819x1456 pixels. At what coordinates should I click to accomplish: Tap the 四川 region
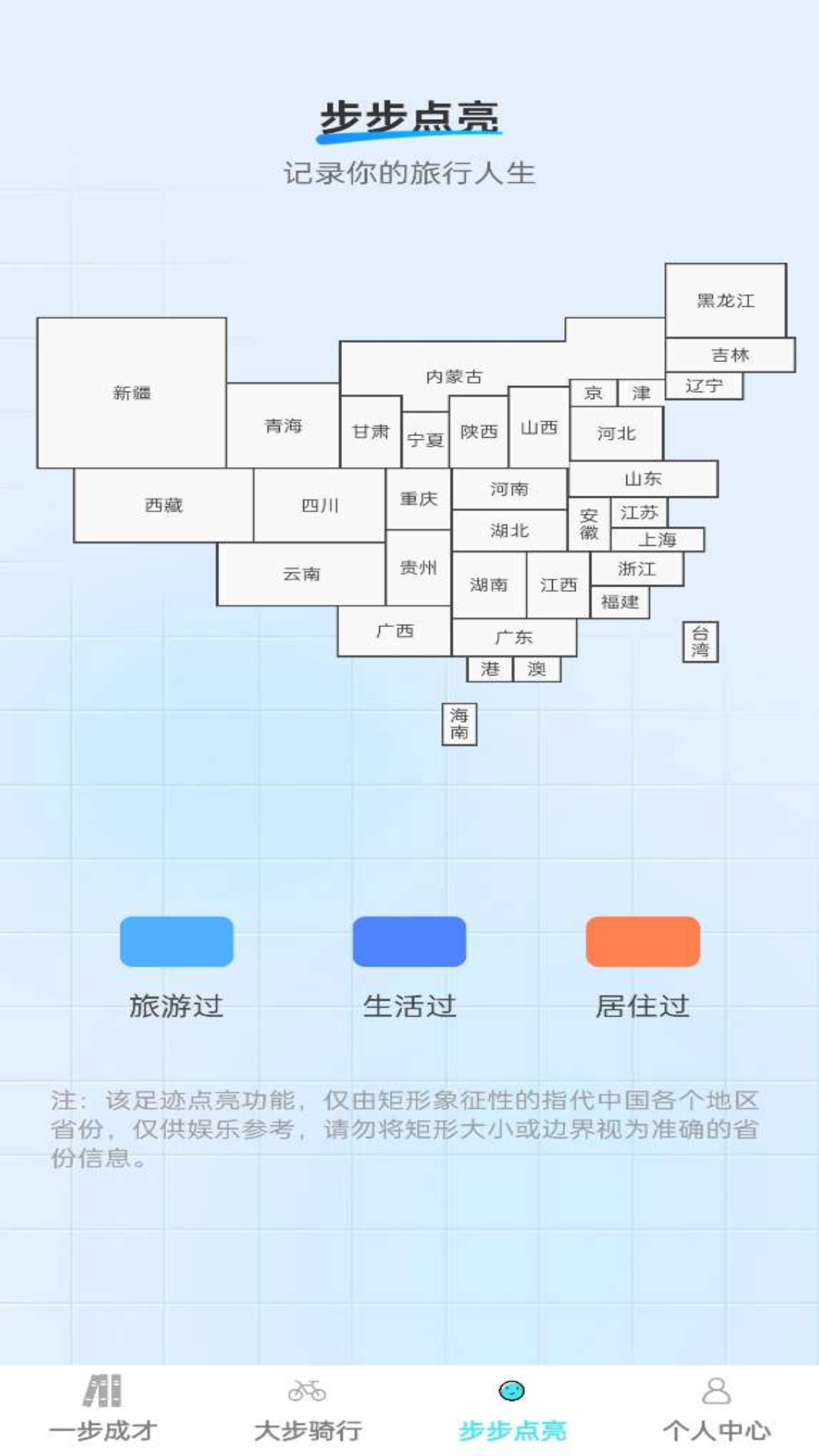[319, 505]
